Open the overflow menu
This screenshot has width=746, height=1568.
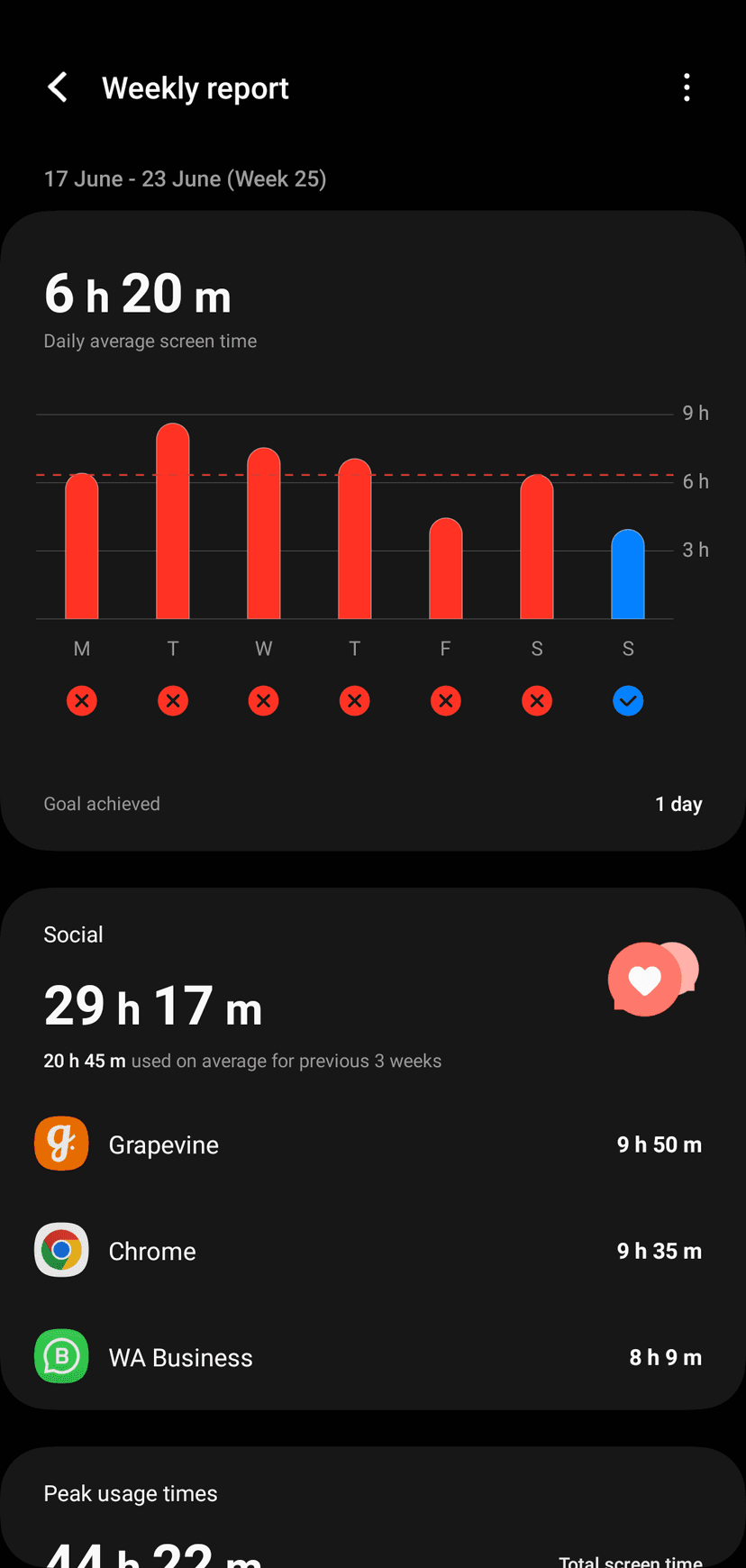687,87
